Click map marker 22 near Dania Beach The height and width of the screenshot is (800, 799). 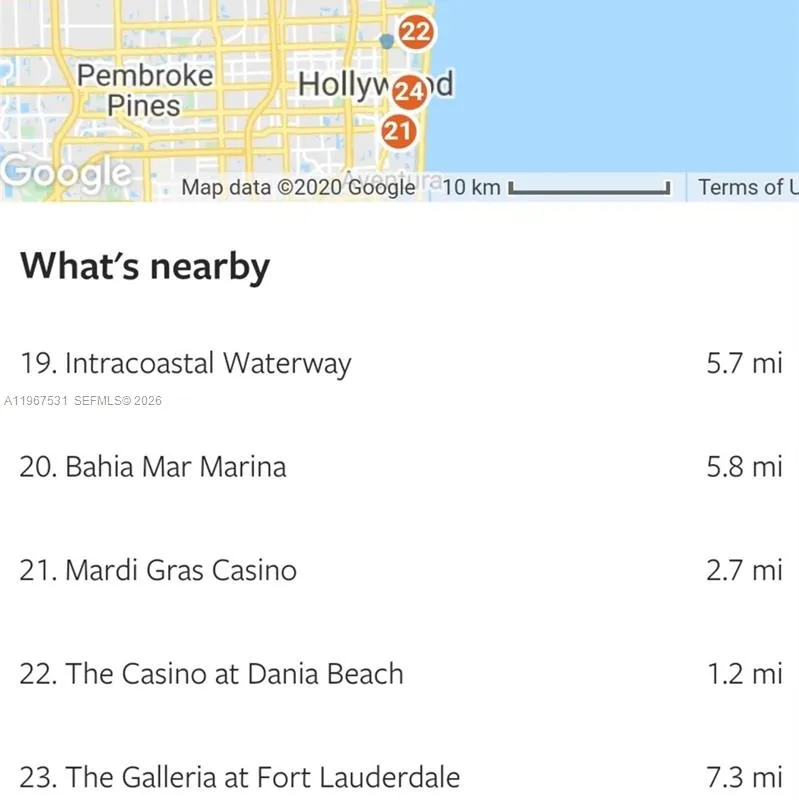[x=416, y=32]
